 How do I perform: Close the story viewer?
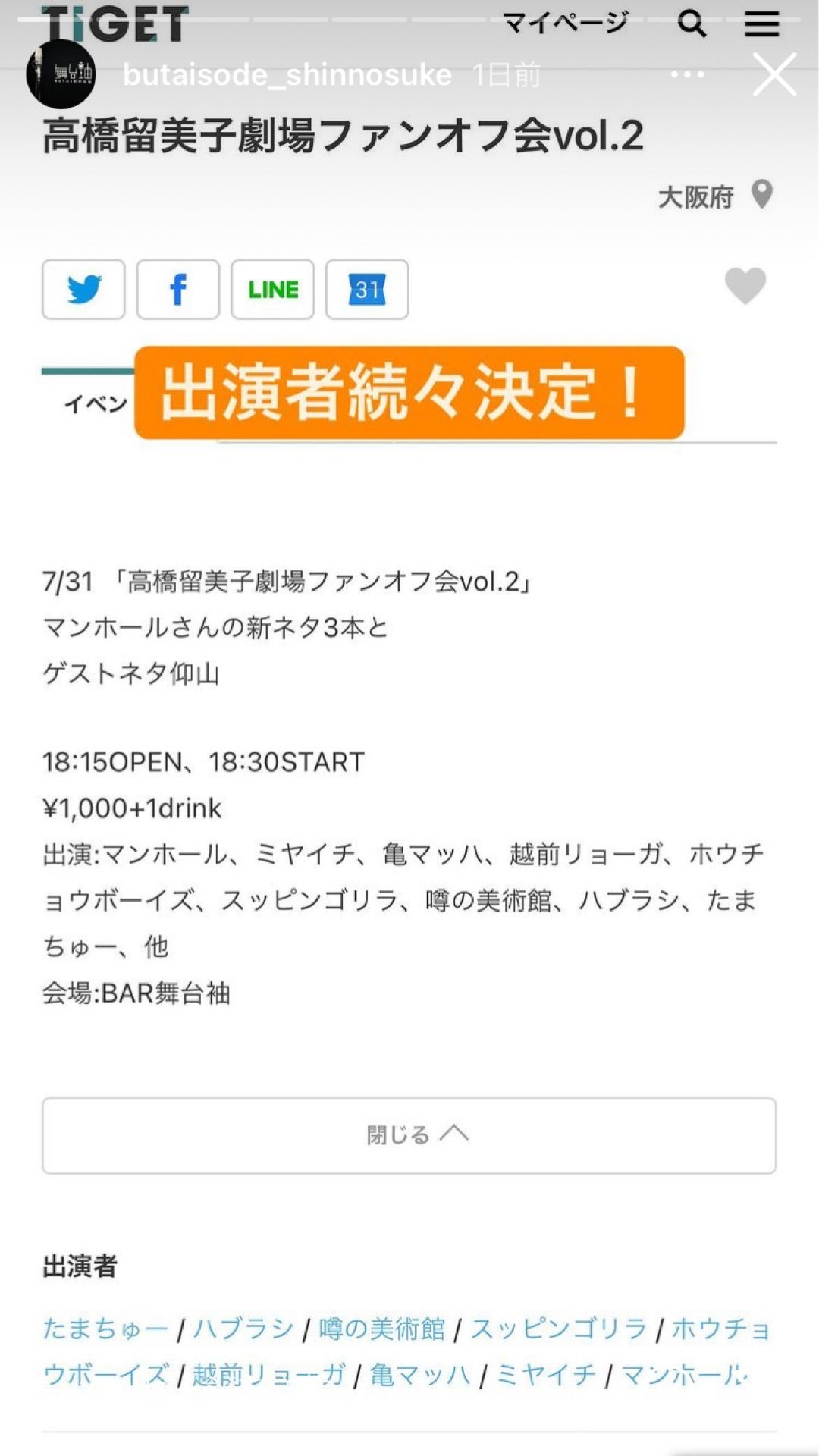click(774, 74)
